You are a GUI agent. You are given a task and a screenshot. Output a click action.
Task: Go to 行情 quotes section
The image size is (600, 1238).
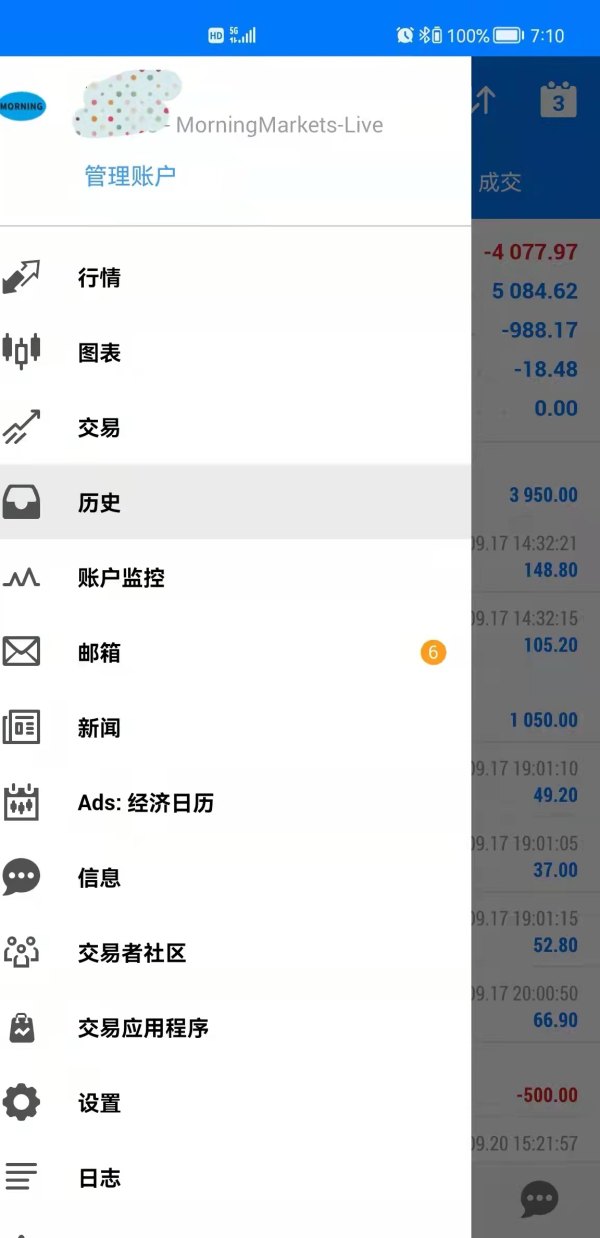click(x=235, y=277)
